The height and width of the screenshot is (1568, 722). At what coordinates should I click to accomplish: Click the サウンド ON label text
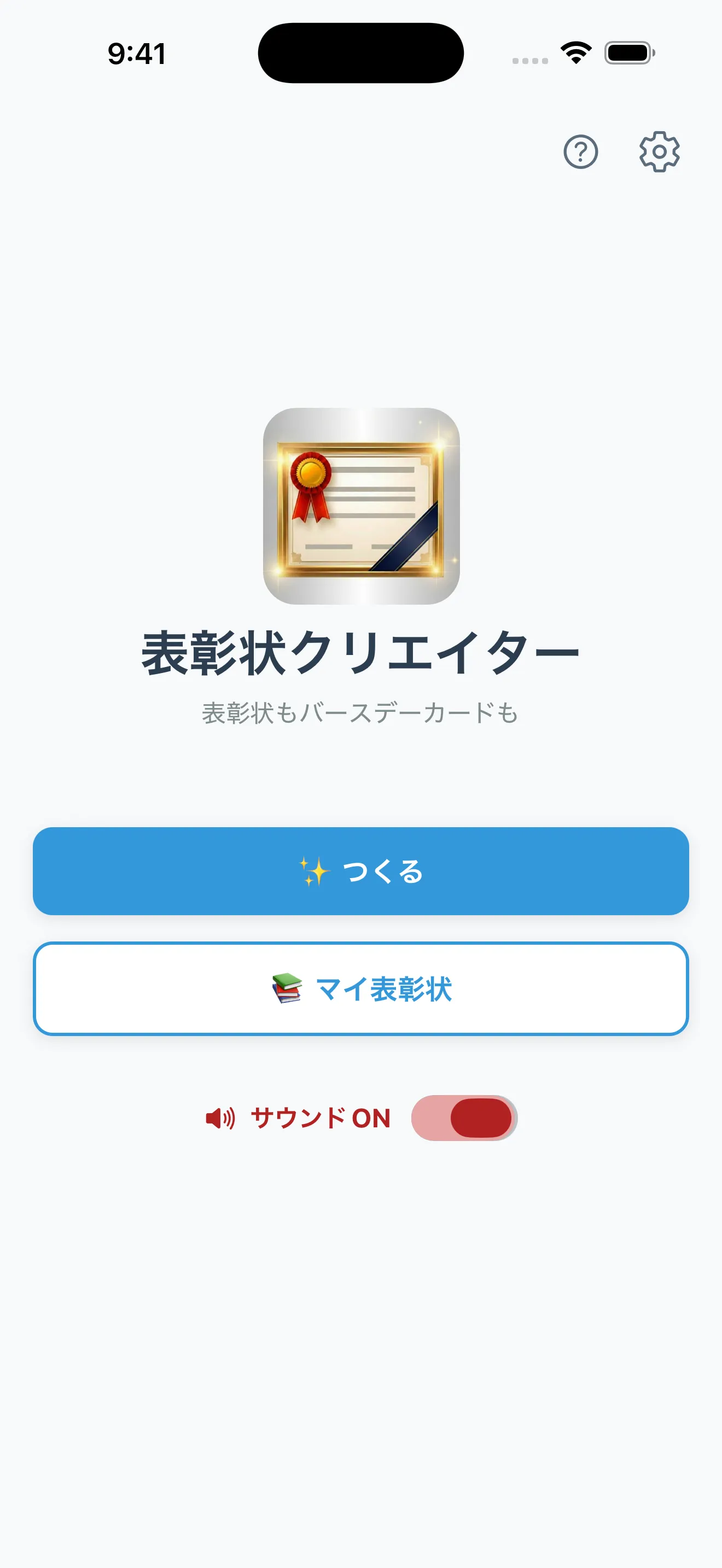pos(322,1117)
